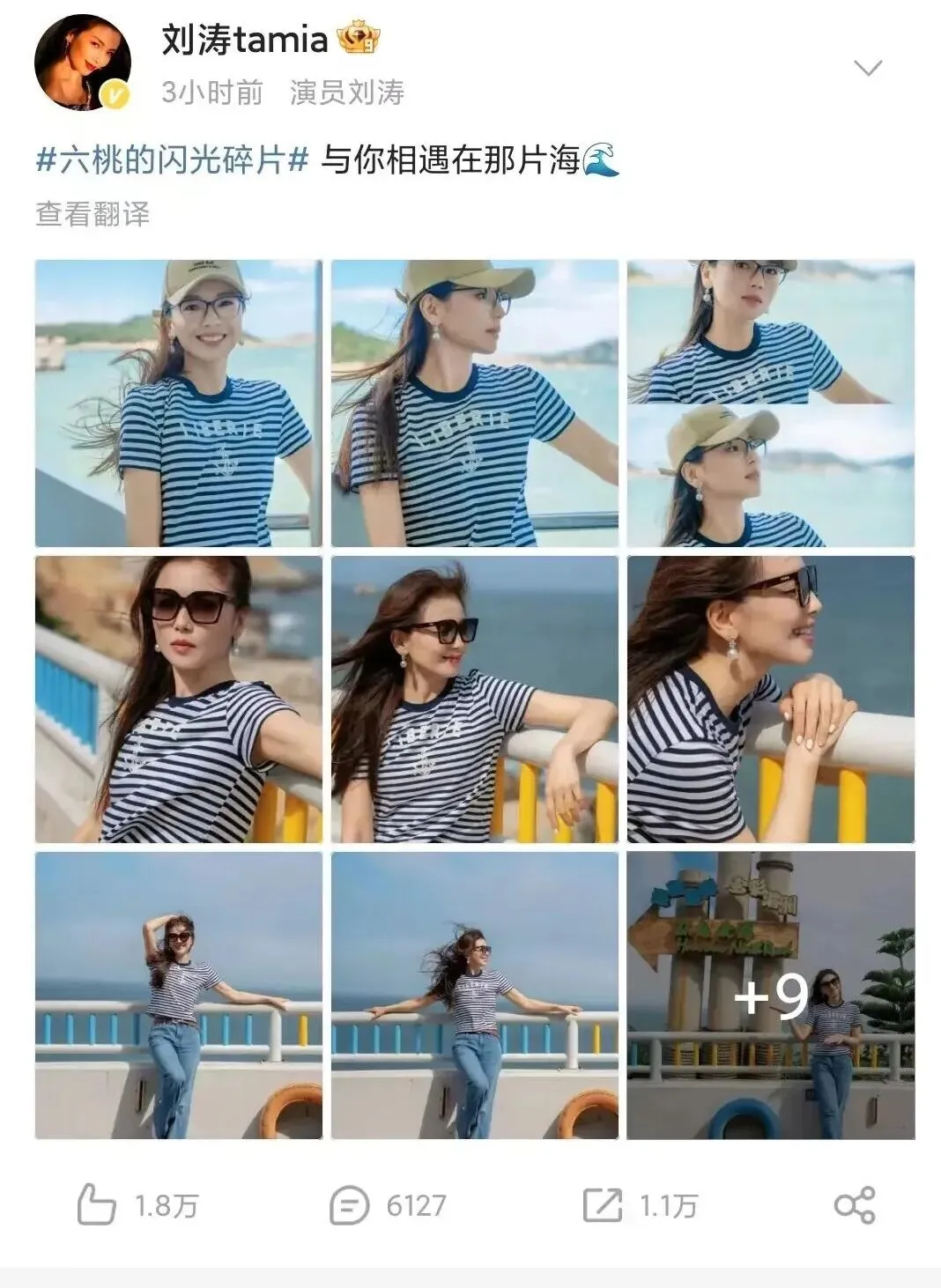941x1288 pixels.
Task: Repost this post with 1.1万 reposts
Action: (640, 1205)
